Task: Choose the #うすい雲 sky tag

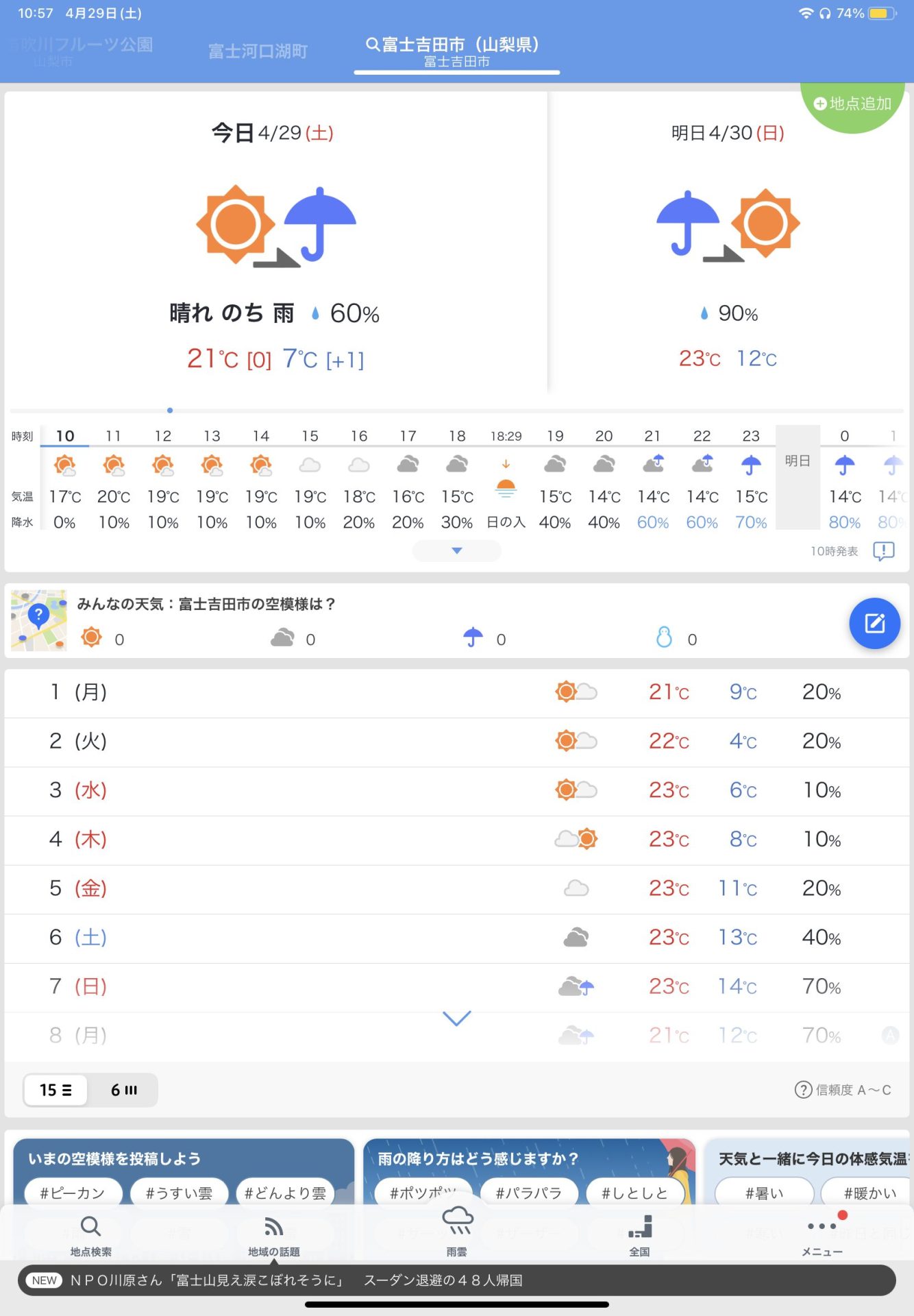Action: pos(179,1193)
